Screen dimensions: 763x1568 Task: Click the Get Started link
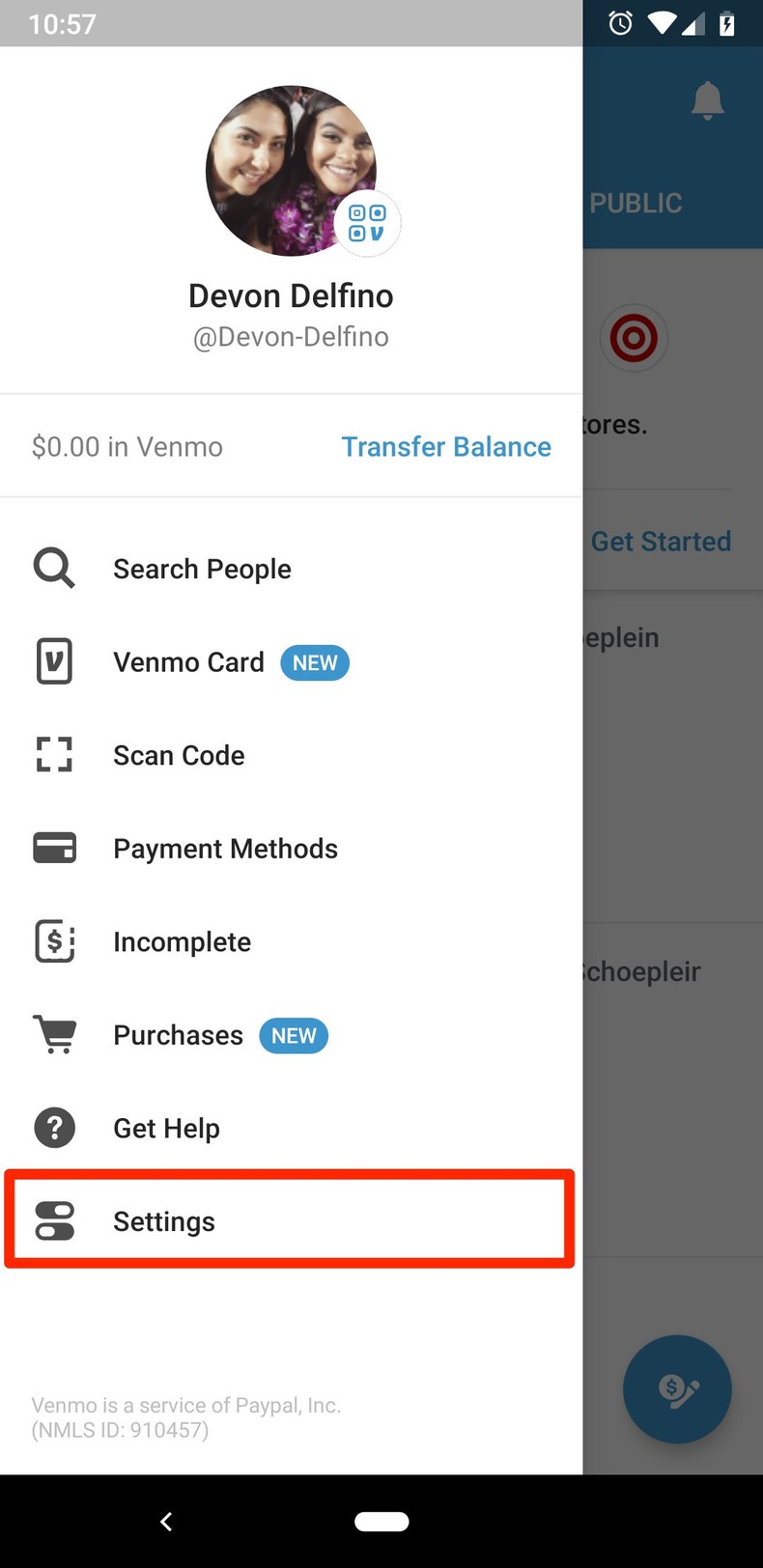pyautogui.click(x=661, y=541)
